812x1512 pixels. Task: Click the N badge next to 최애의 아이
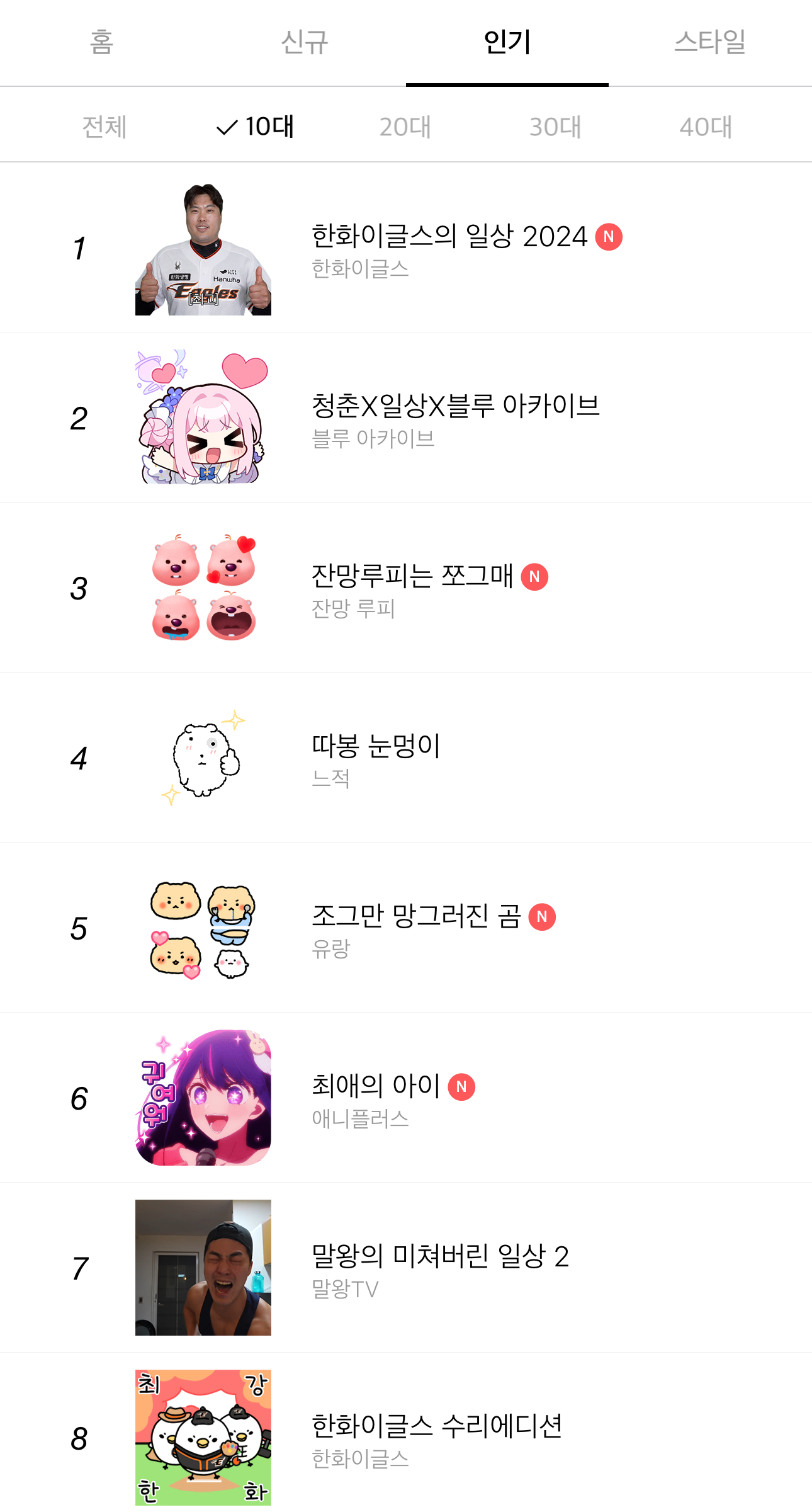462,1086
